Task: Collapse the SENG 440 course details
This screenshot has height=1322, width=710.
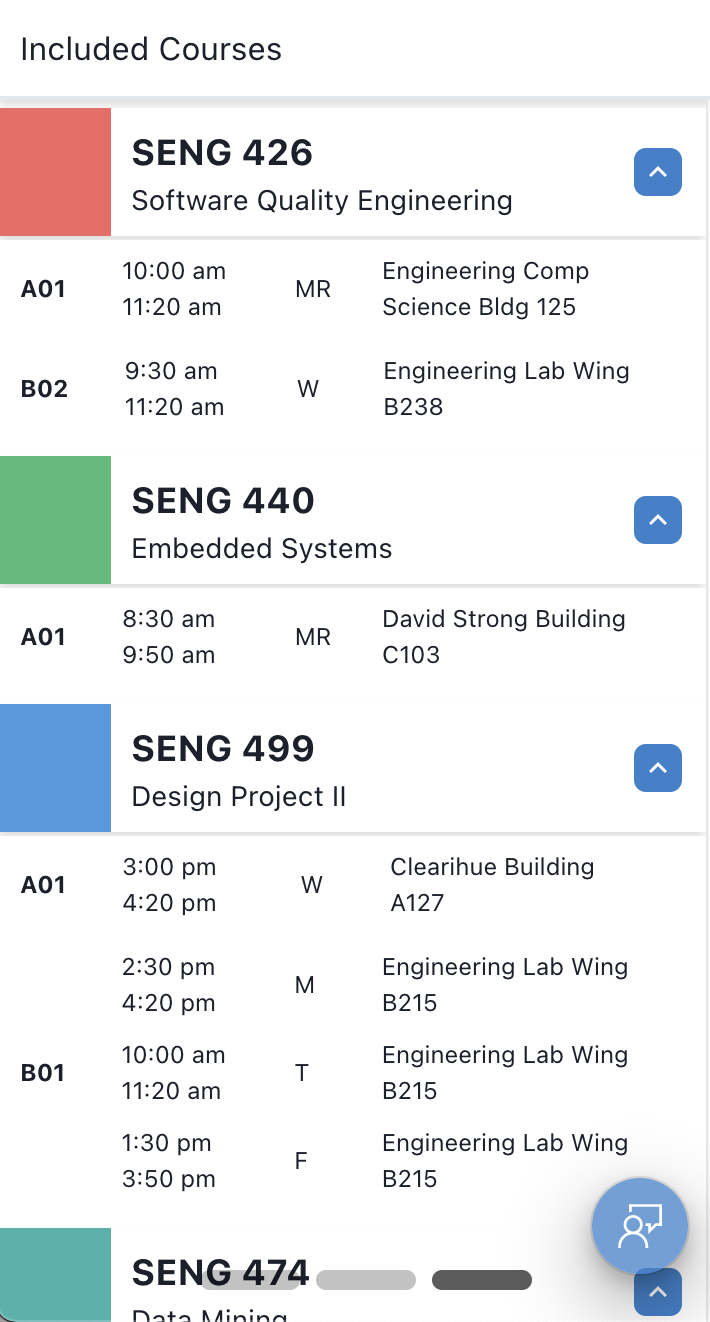Action: coord(658,520)
